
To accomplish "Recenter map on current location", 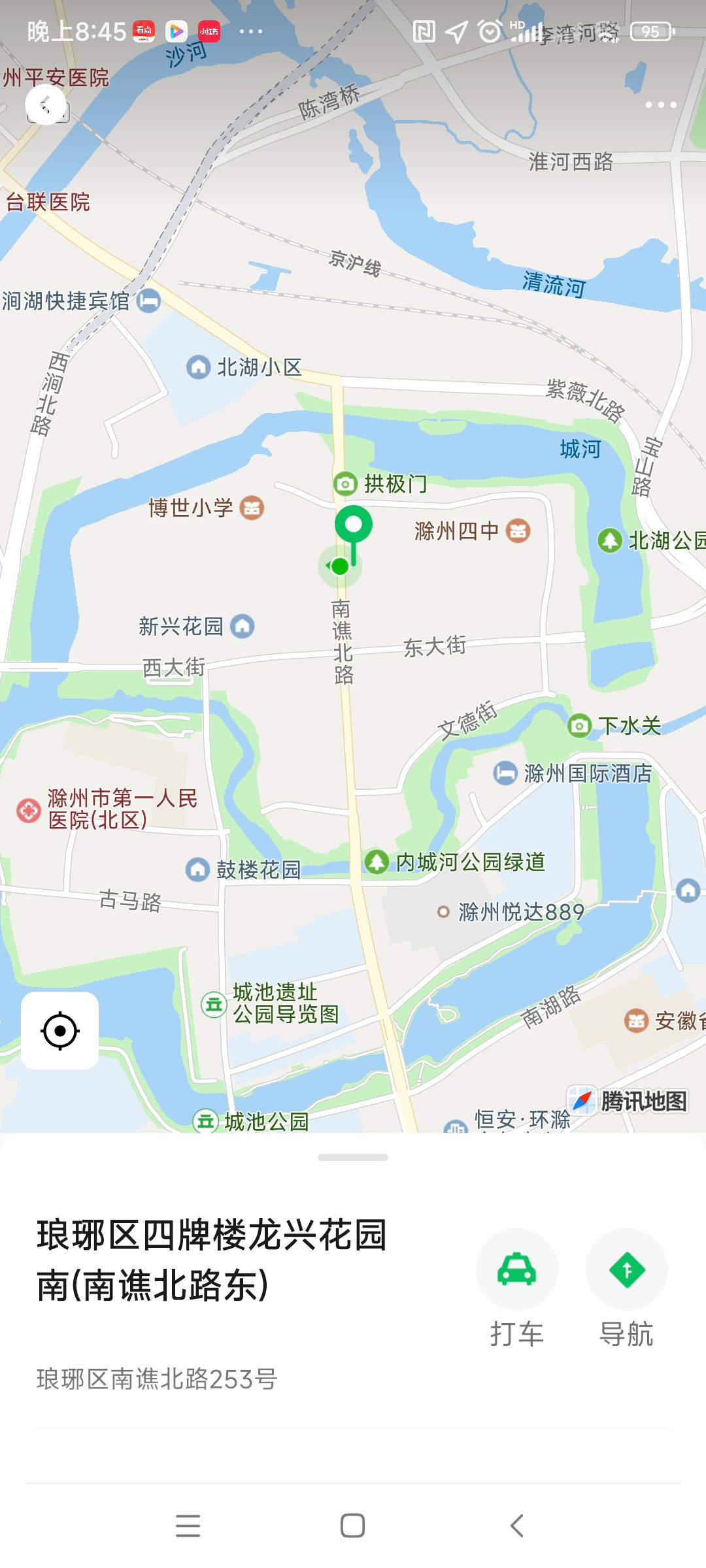I will point(59,1030).
